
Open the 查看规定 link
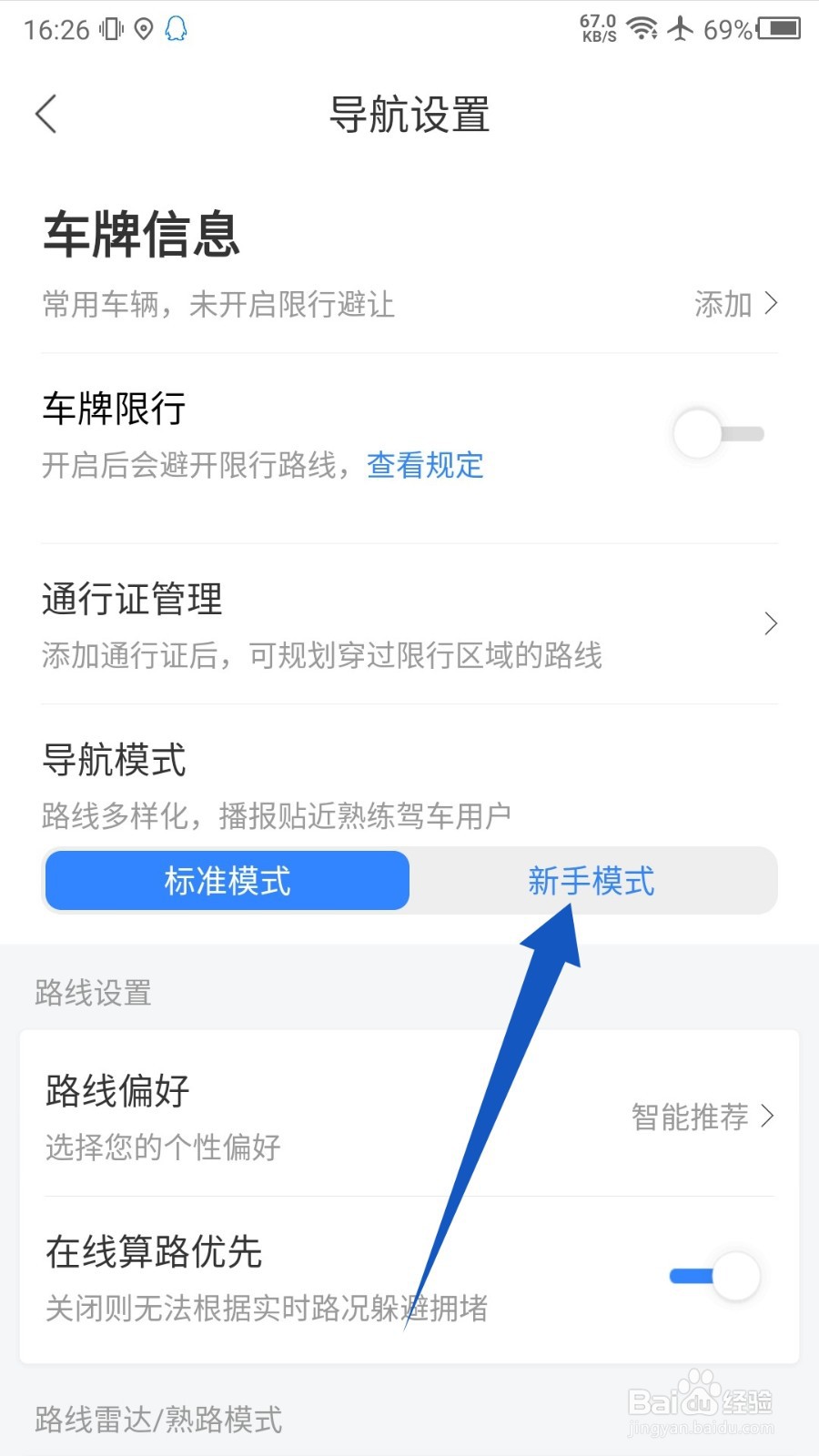point(424,466)
